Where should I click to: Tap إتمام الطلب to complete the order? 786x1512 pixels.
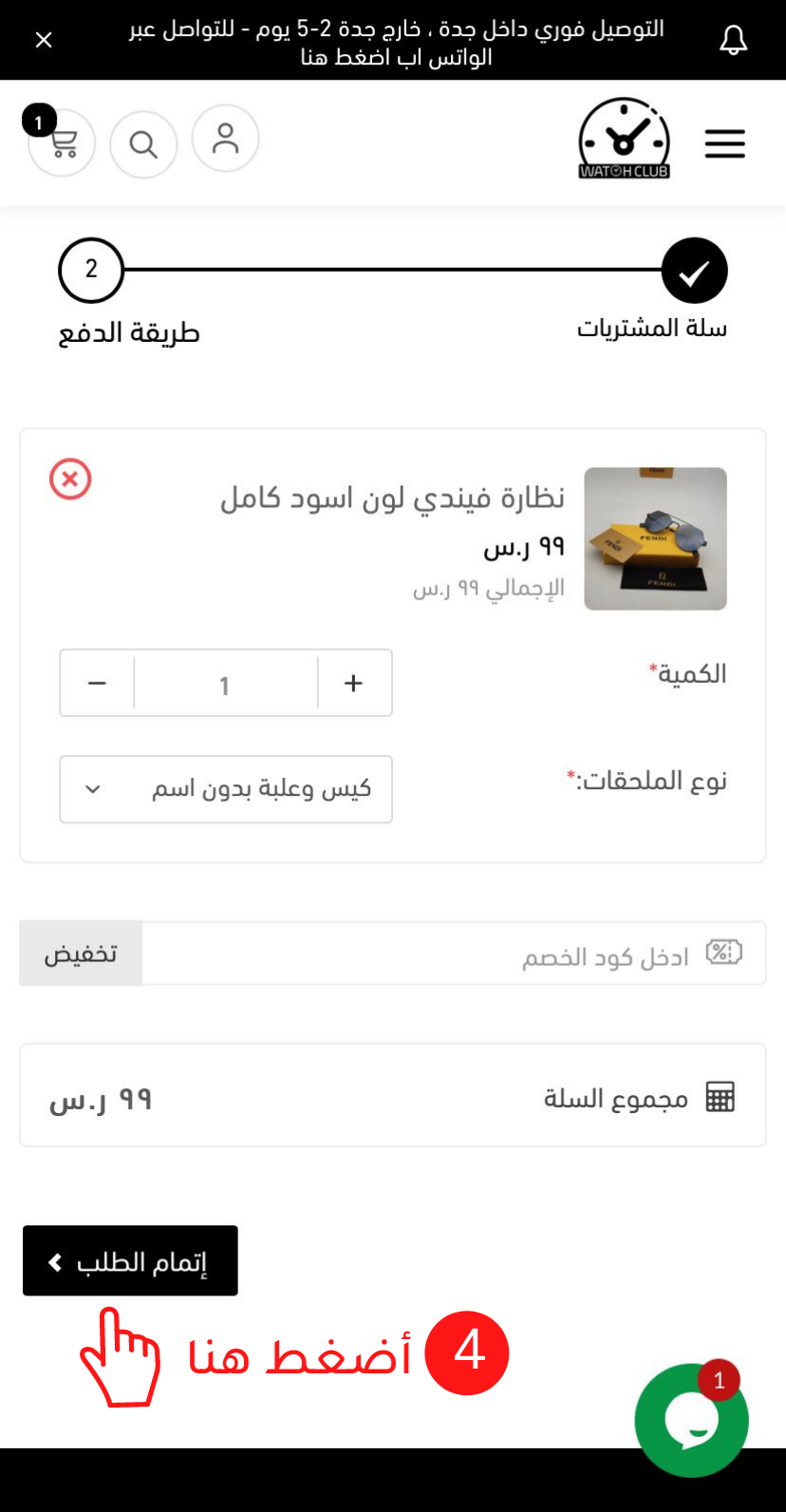coord(130,1261)
